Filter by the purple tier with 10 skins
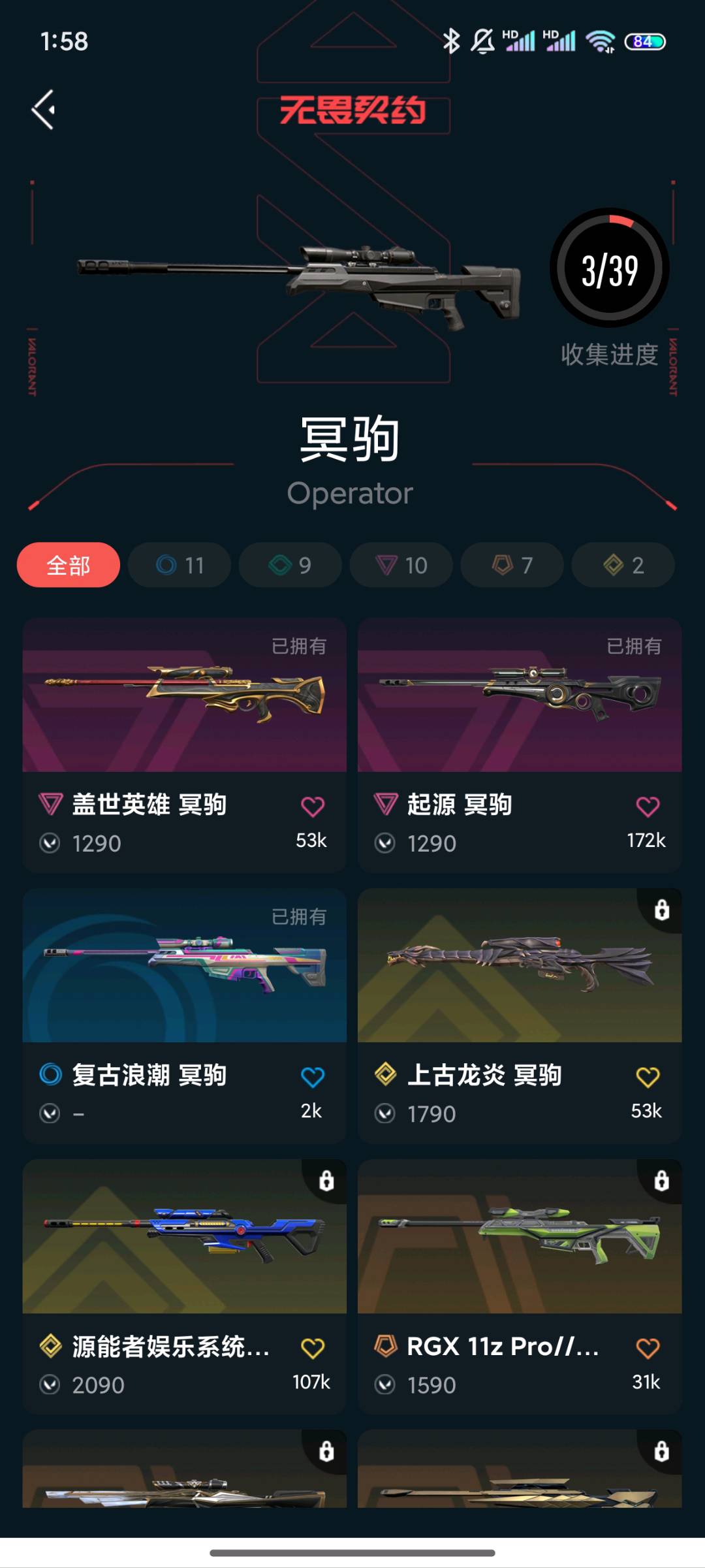705x1568 pixels. 401,565
